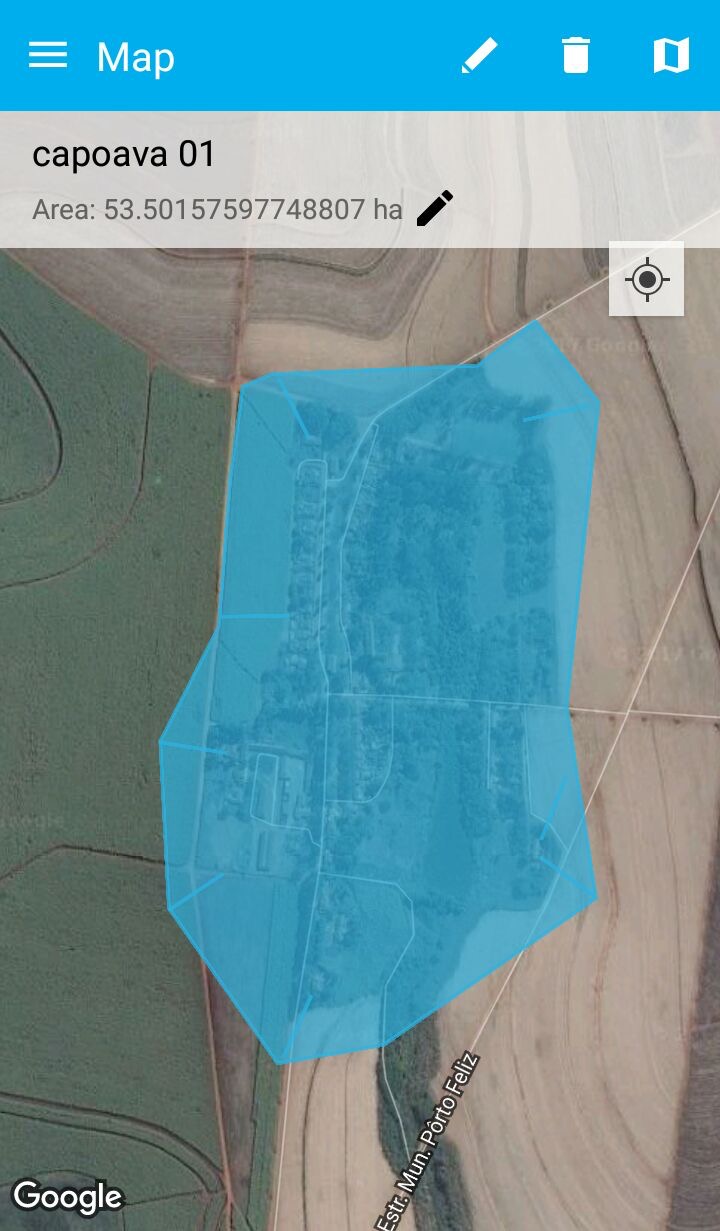The width and height of the screenshot is (720, 1231).
Task: Open the map layers icon
Action: pyautogui.click(x=671, y=56)
